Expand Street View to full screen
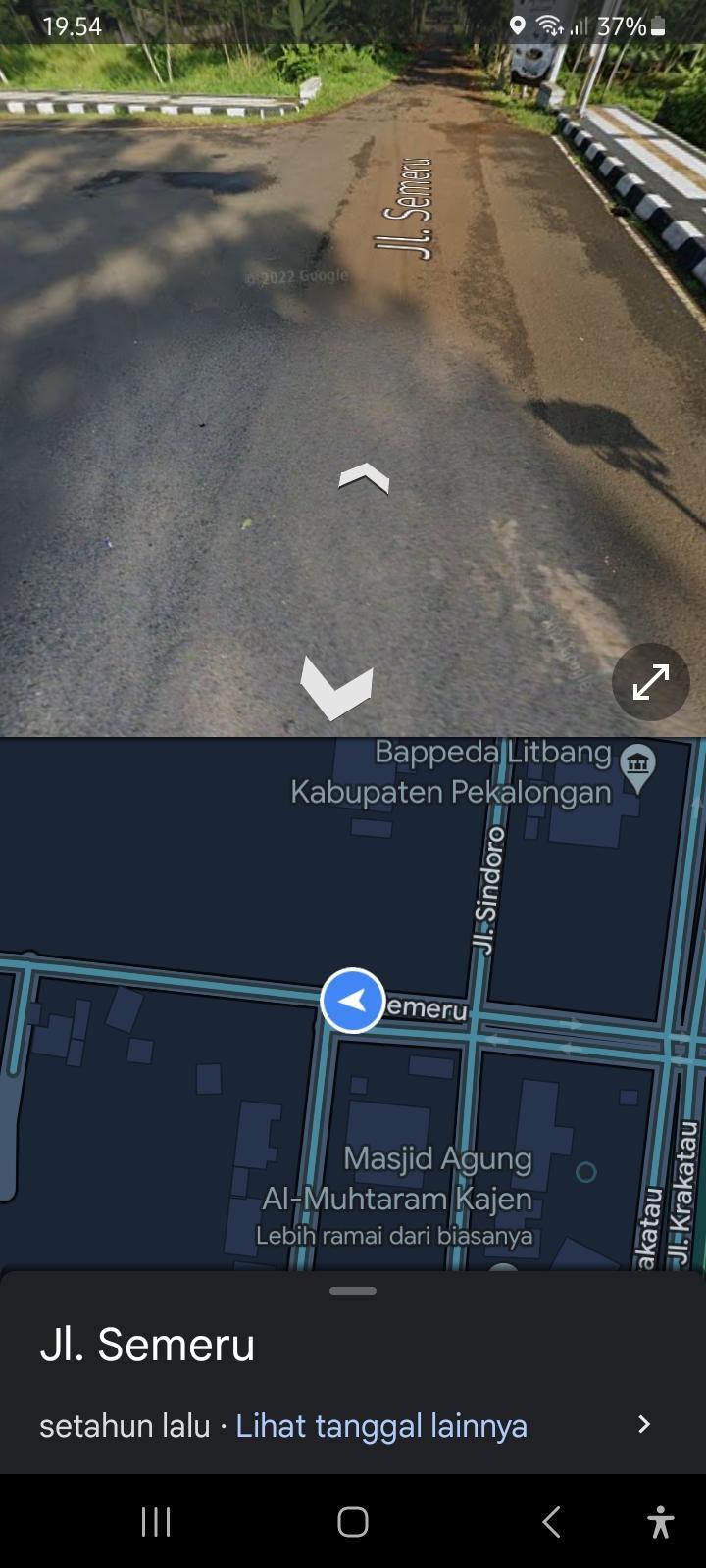The image size is (706, 1568). pyautogui.click(x=651, y=681)
